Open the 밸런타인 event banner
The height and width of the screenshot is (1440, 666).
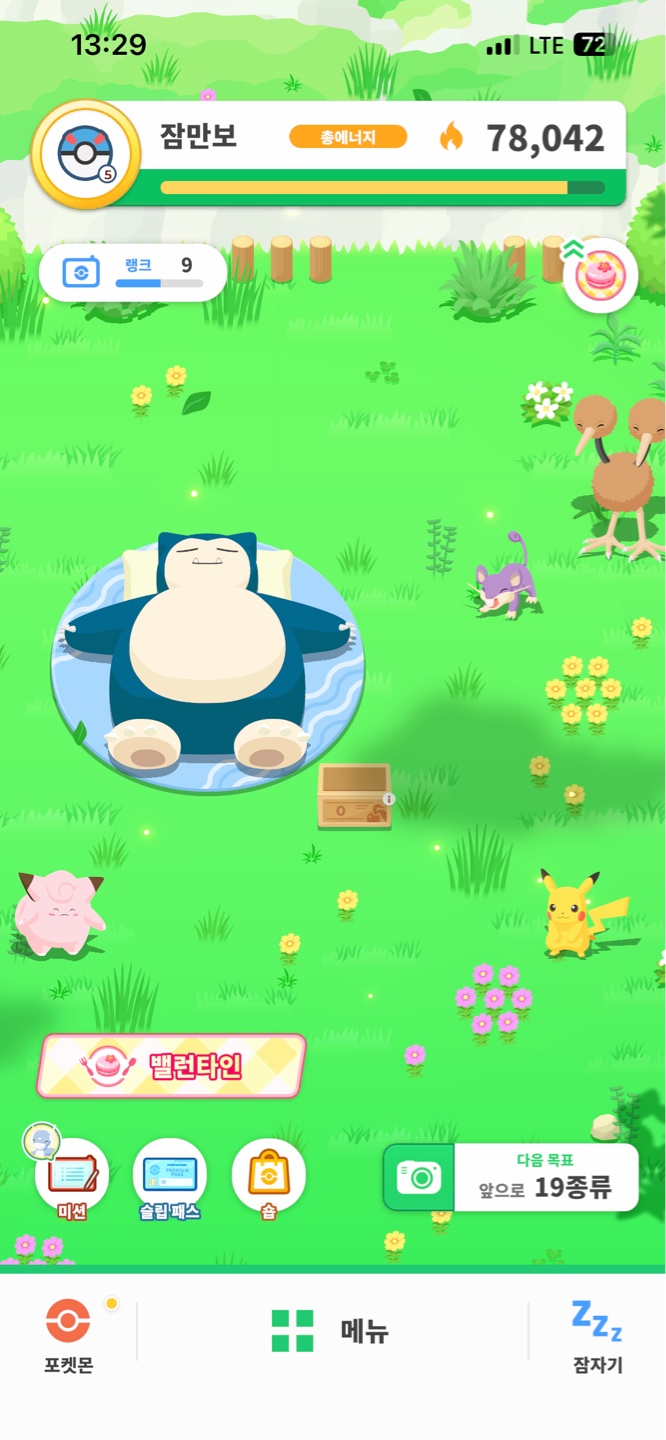[171, 1066]
